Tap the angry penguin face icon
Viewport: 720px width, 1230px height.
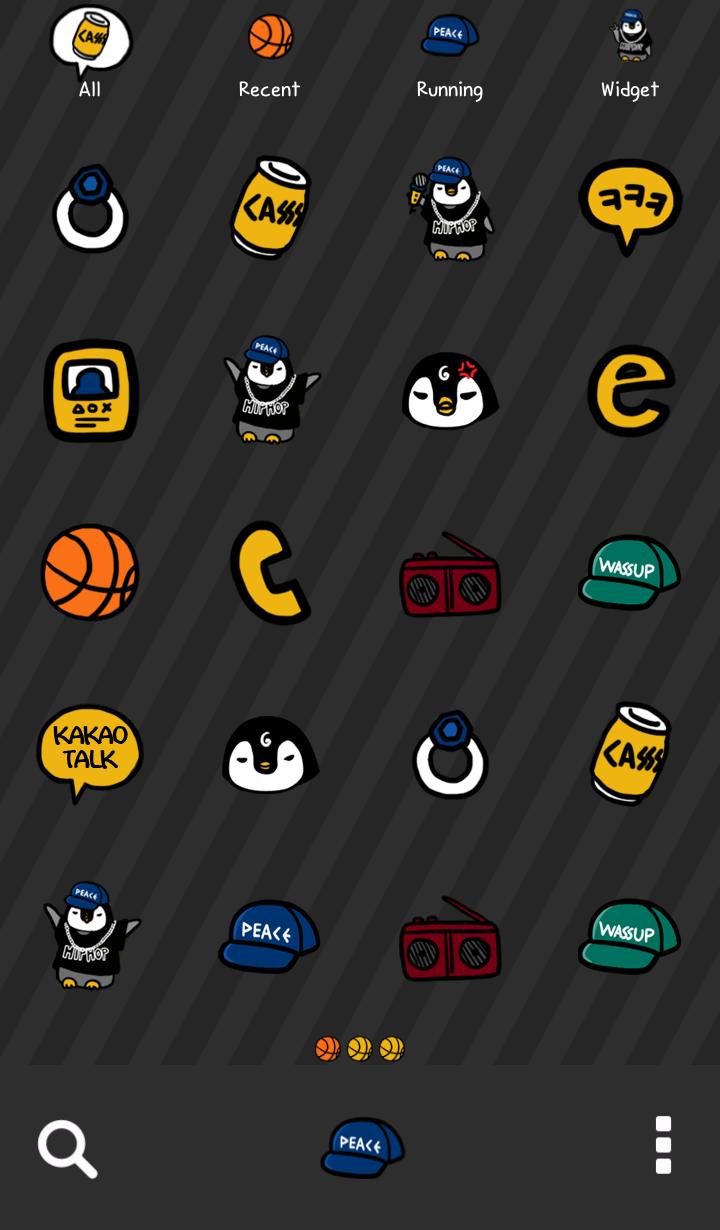(450, 390)
